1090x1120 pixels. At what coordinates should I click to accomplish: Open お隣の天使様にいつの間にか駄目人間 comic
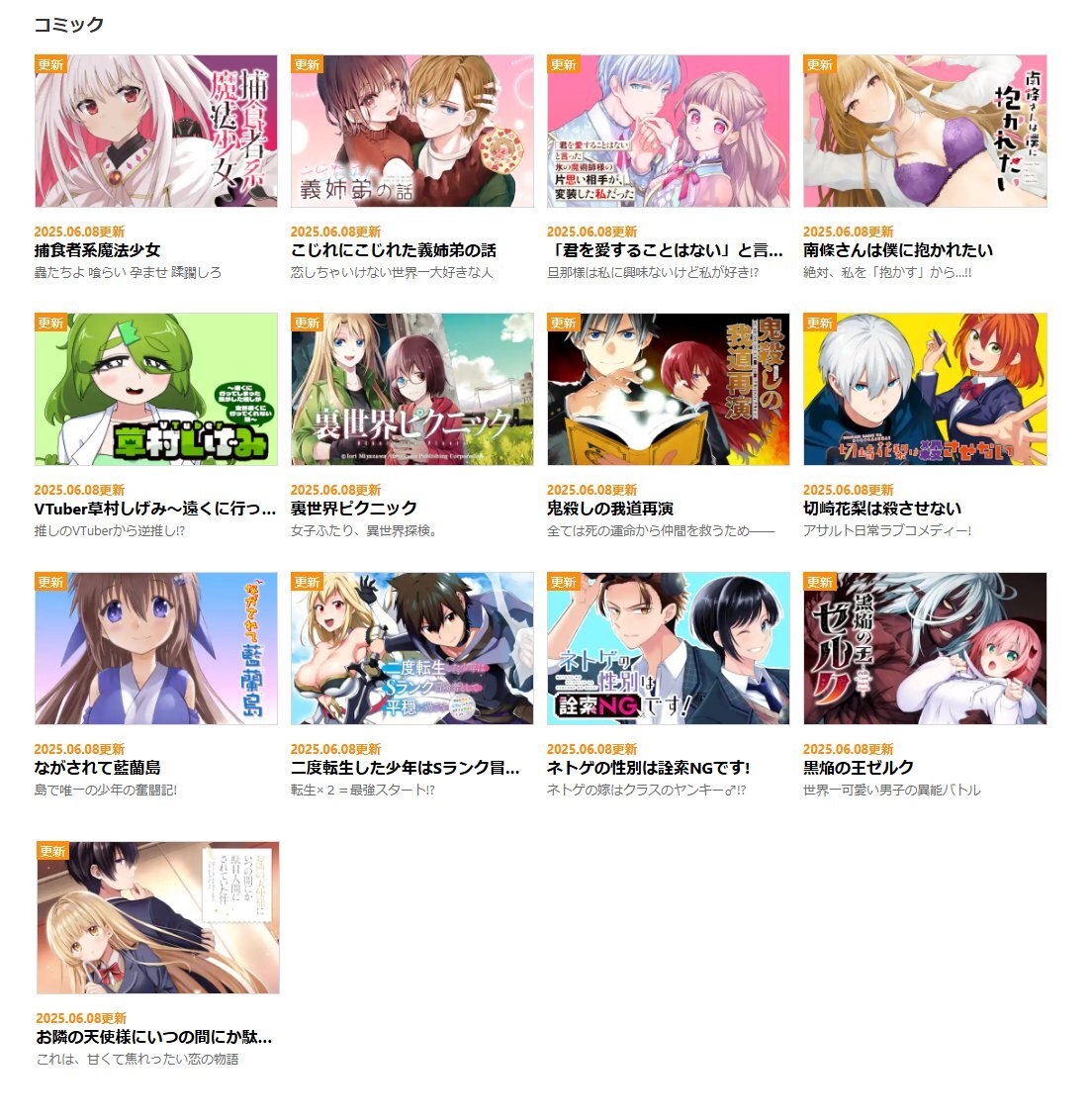pos(157,917)
